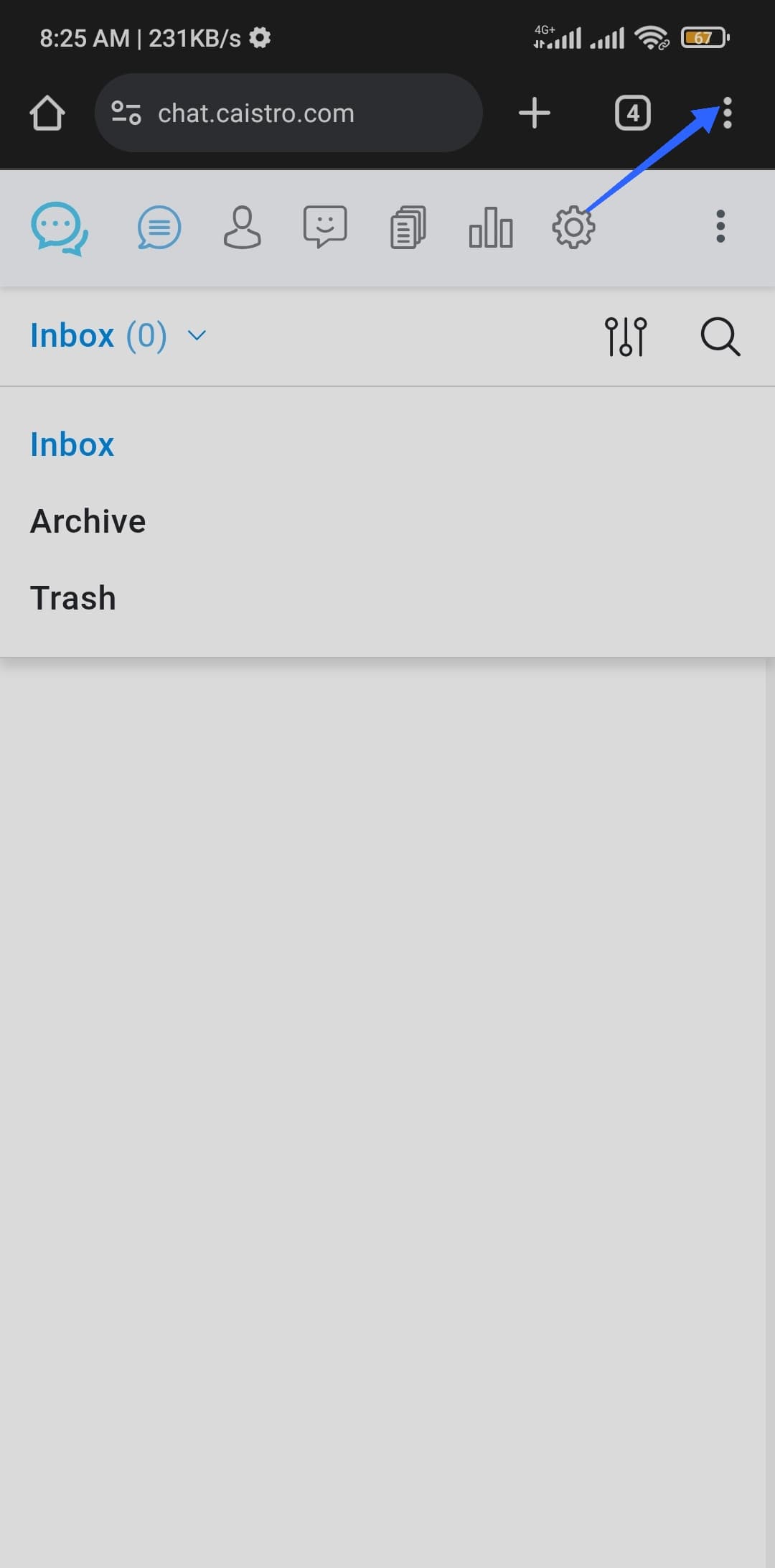Open the app toolbar's three-dot menu
The height and width of the screenshot is (1568, 775).
point(720,227)
